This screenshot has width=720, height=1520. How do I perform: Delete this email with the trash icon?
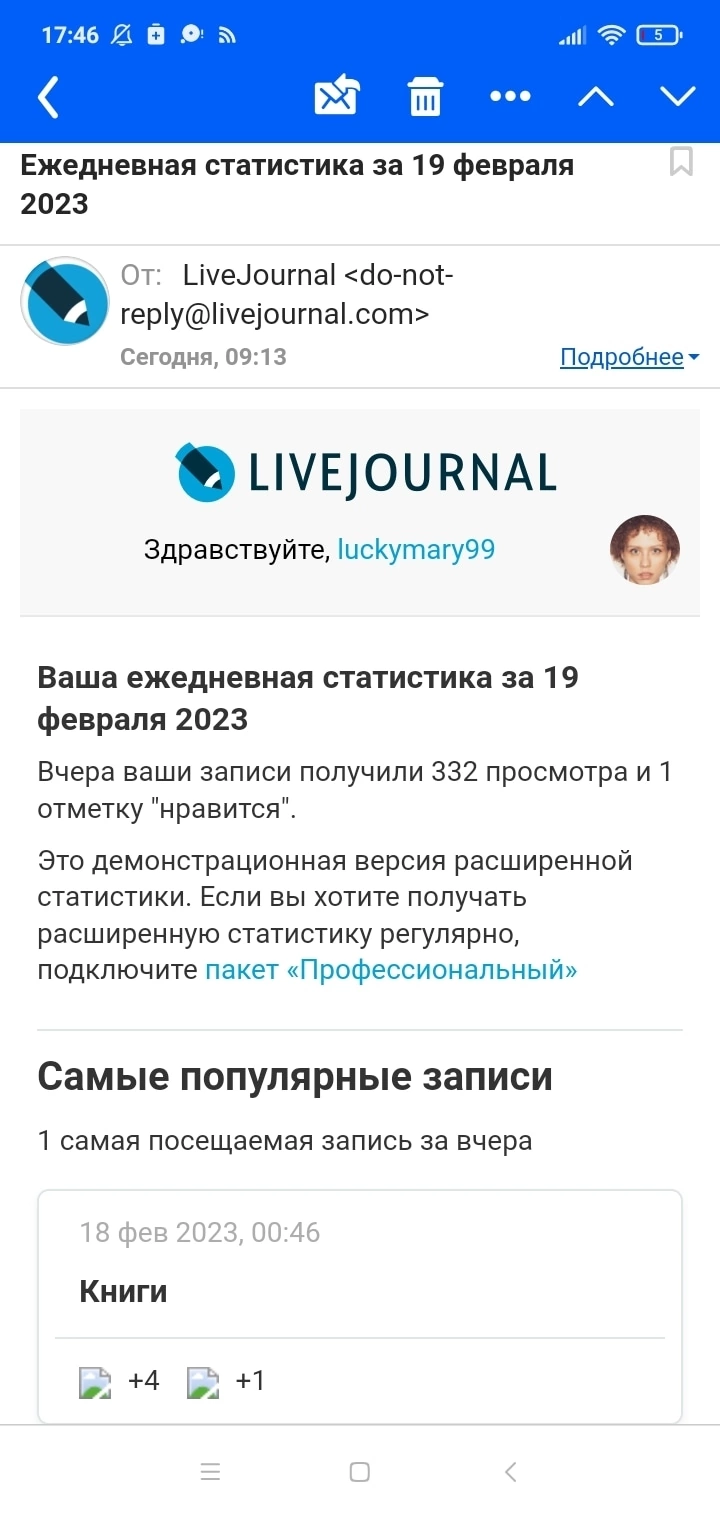click(x=425, y=97)
